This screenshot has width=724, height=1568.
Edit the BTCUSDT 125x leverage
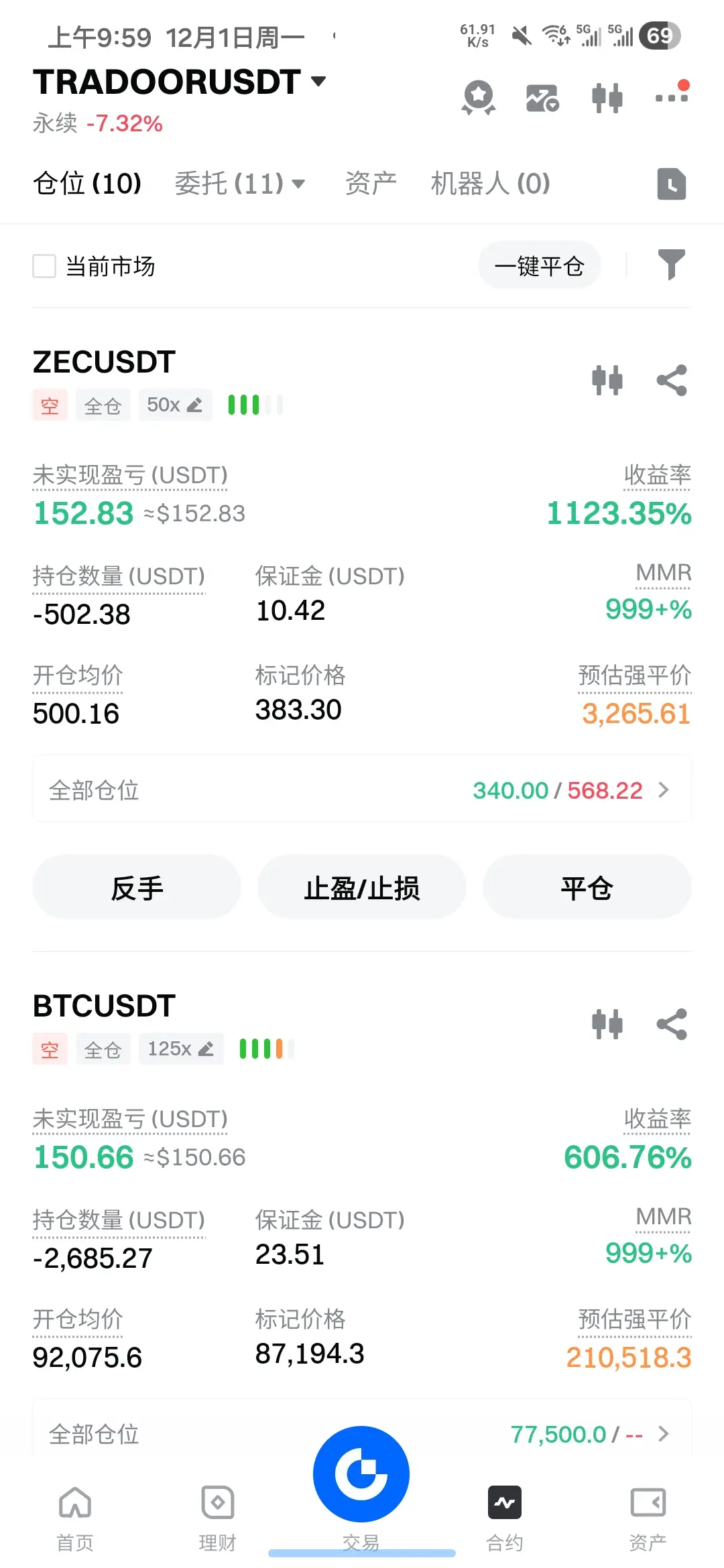tap(181, 1049)
